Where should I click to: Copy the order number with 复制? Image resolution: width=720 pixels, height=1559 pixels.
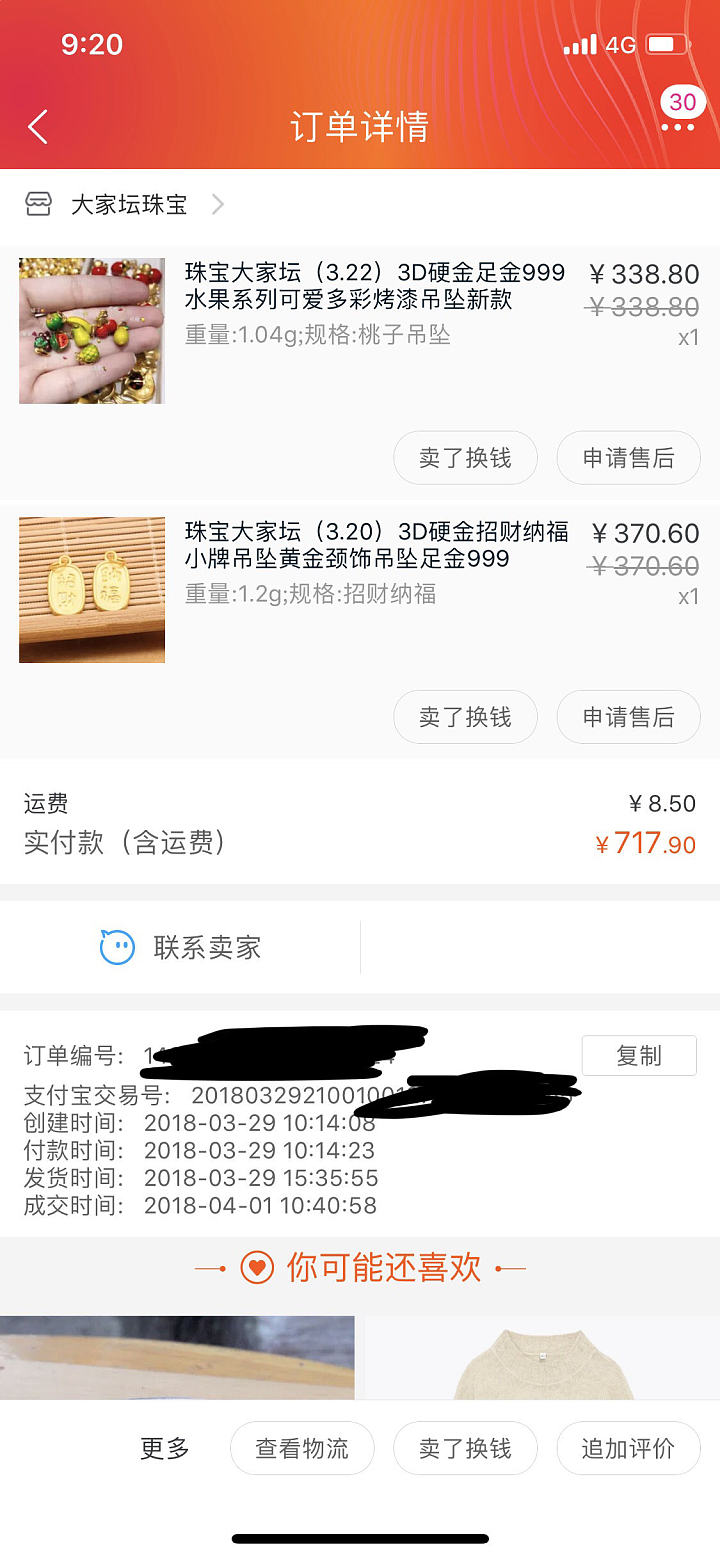(x=639, y=1056)
